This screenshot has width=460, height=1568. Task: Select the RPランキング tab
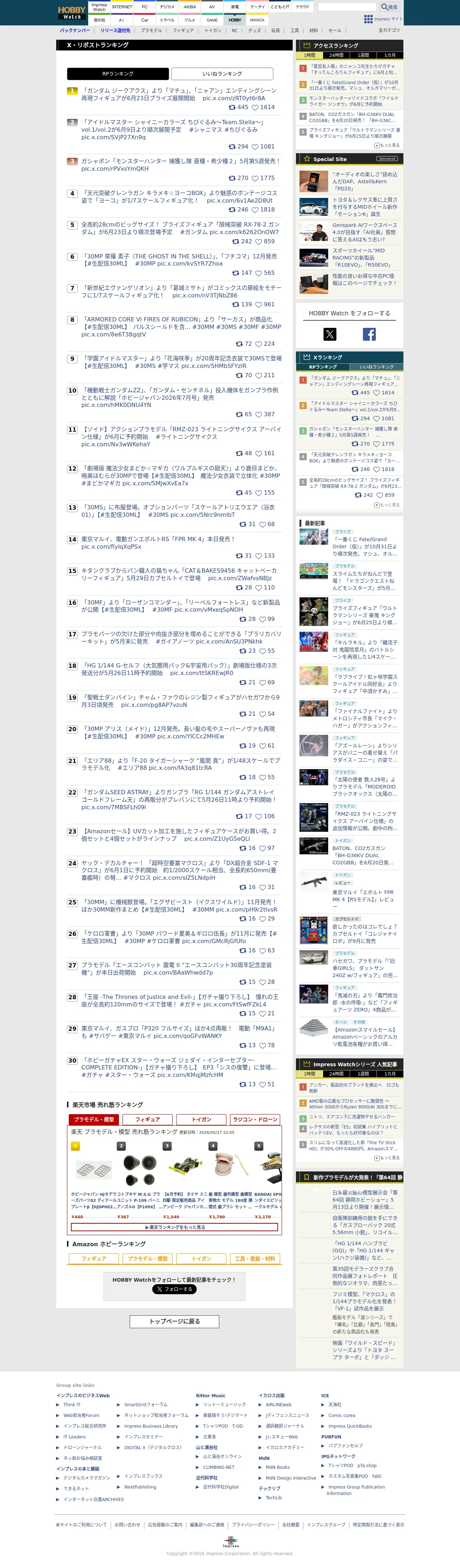(118, 74)
